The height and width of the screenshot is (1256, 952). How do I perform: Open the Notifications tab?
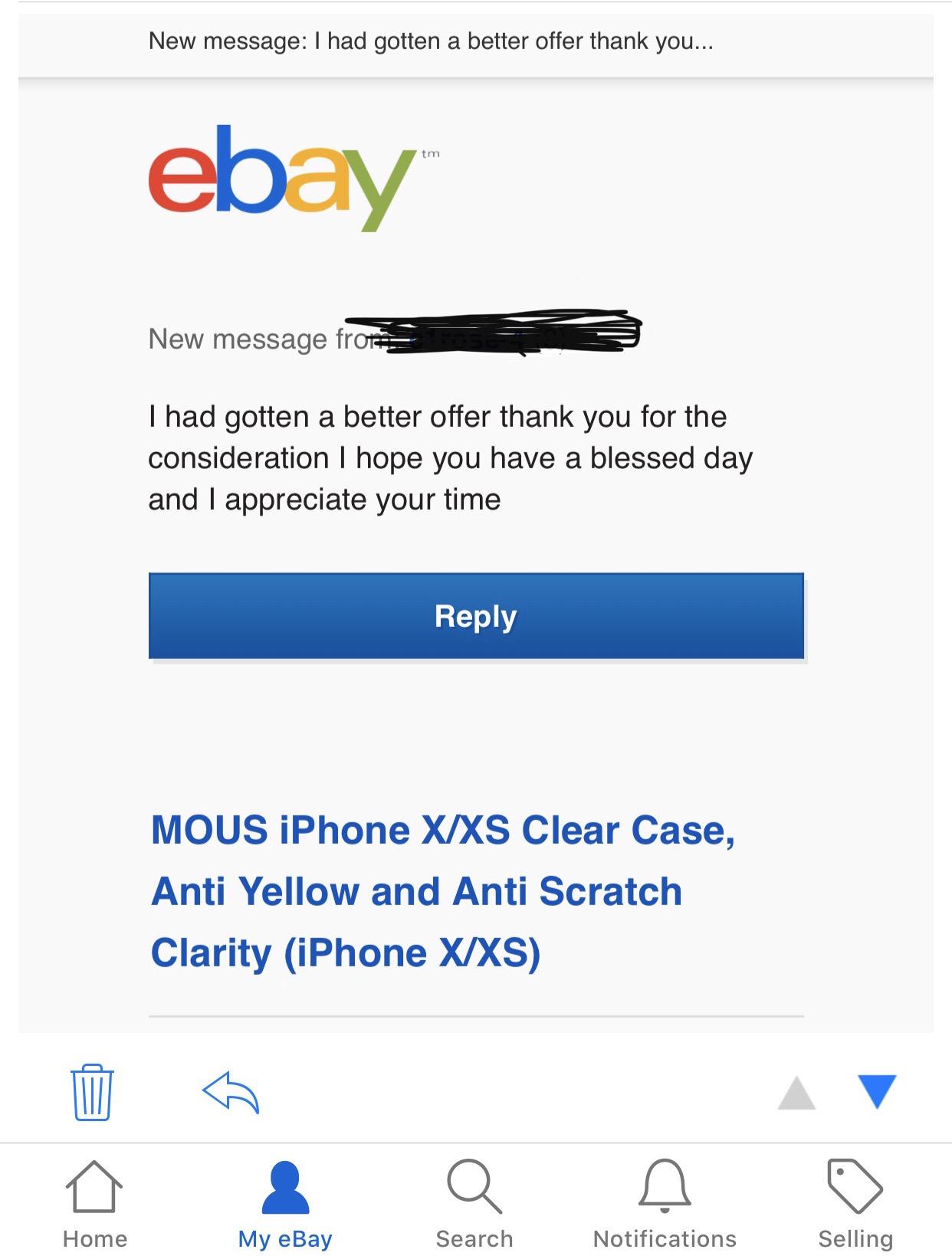665,1203
